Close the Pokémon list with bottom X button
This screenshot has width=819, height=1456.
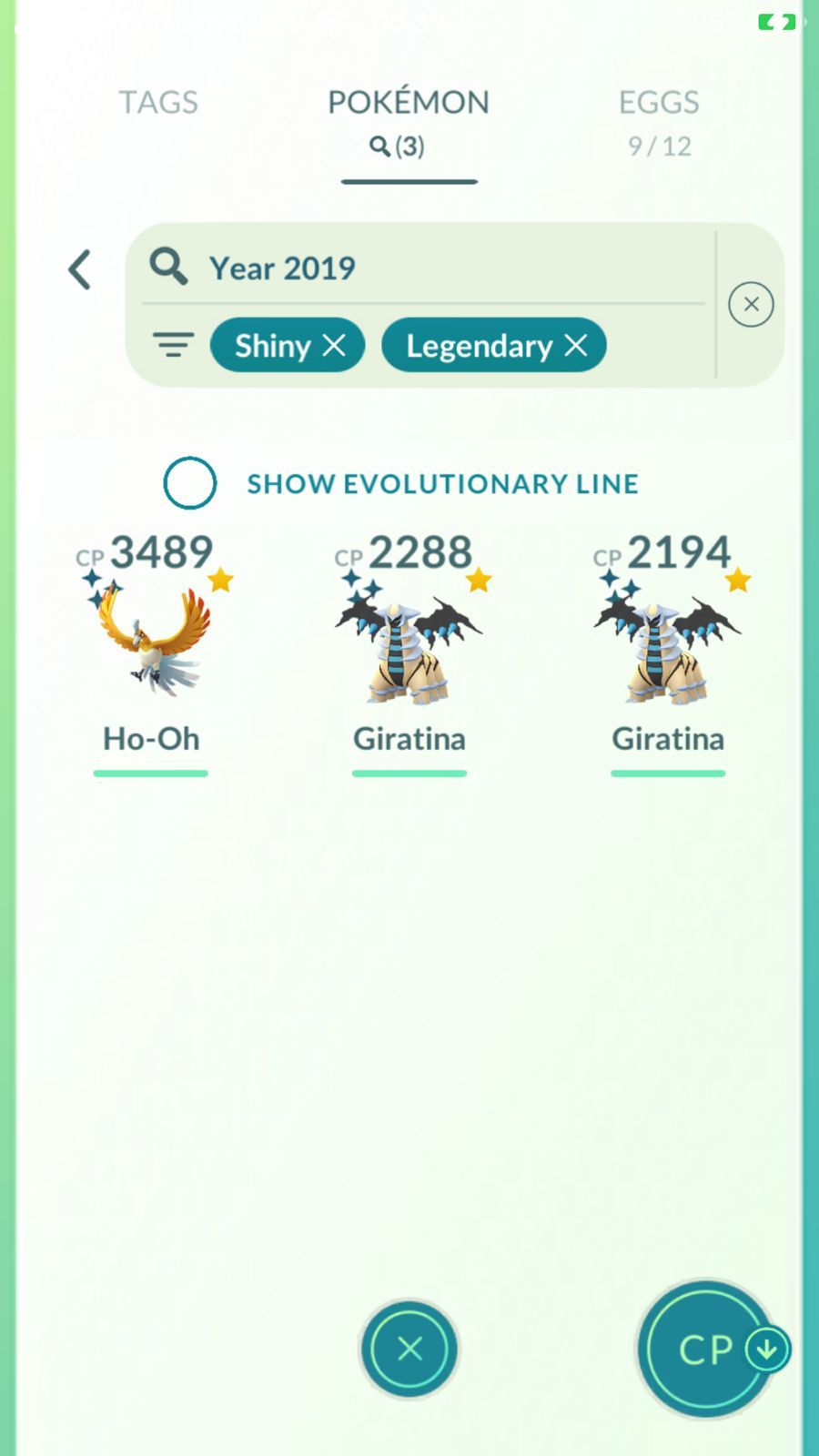(x=409, y=1349)
